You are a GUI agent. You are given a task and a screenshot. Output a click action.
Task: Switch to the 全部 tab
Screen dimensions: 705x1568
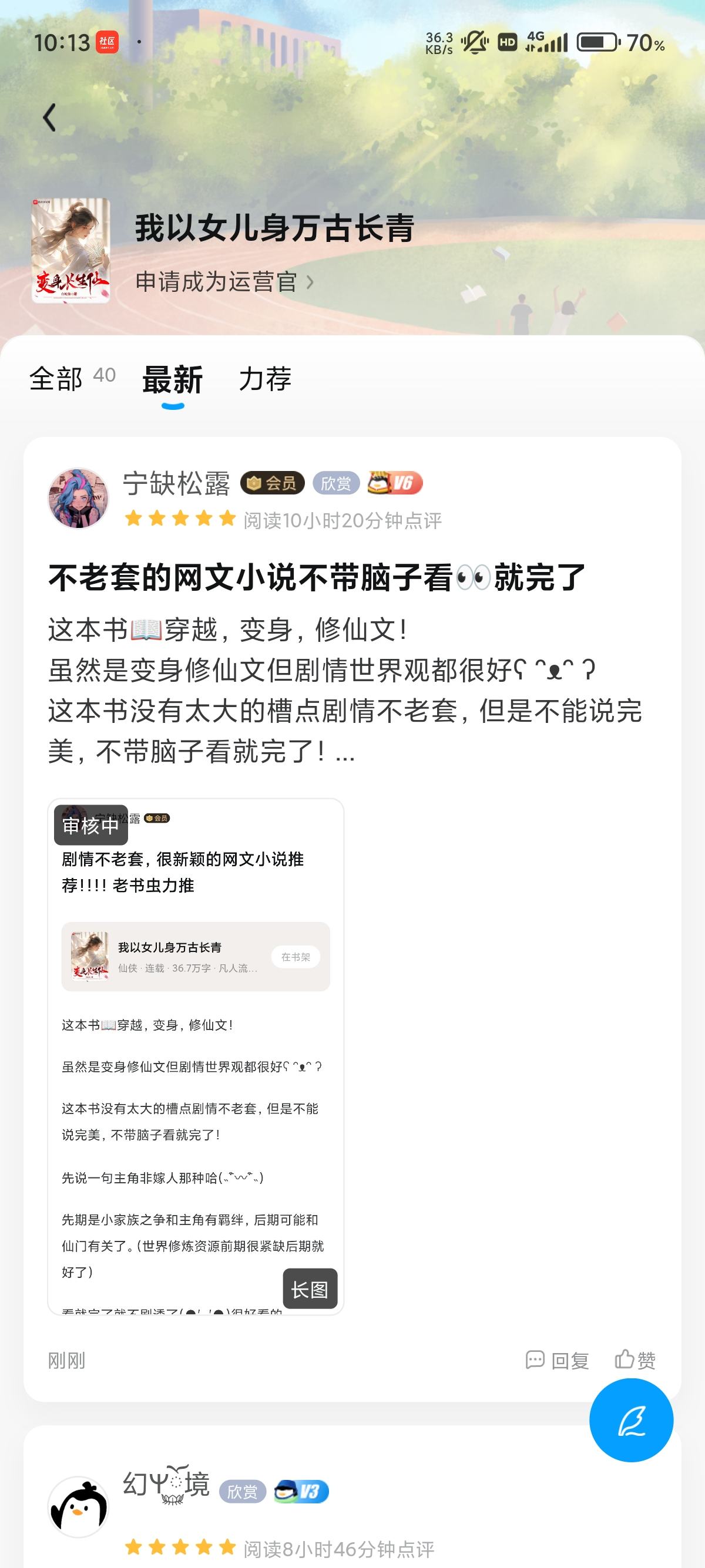(72, 379)
